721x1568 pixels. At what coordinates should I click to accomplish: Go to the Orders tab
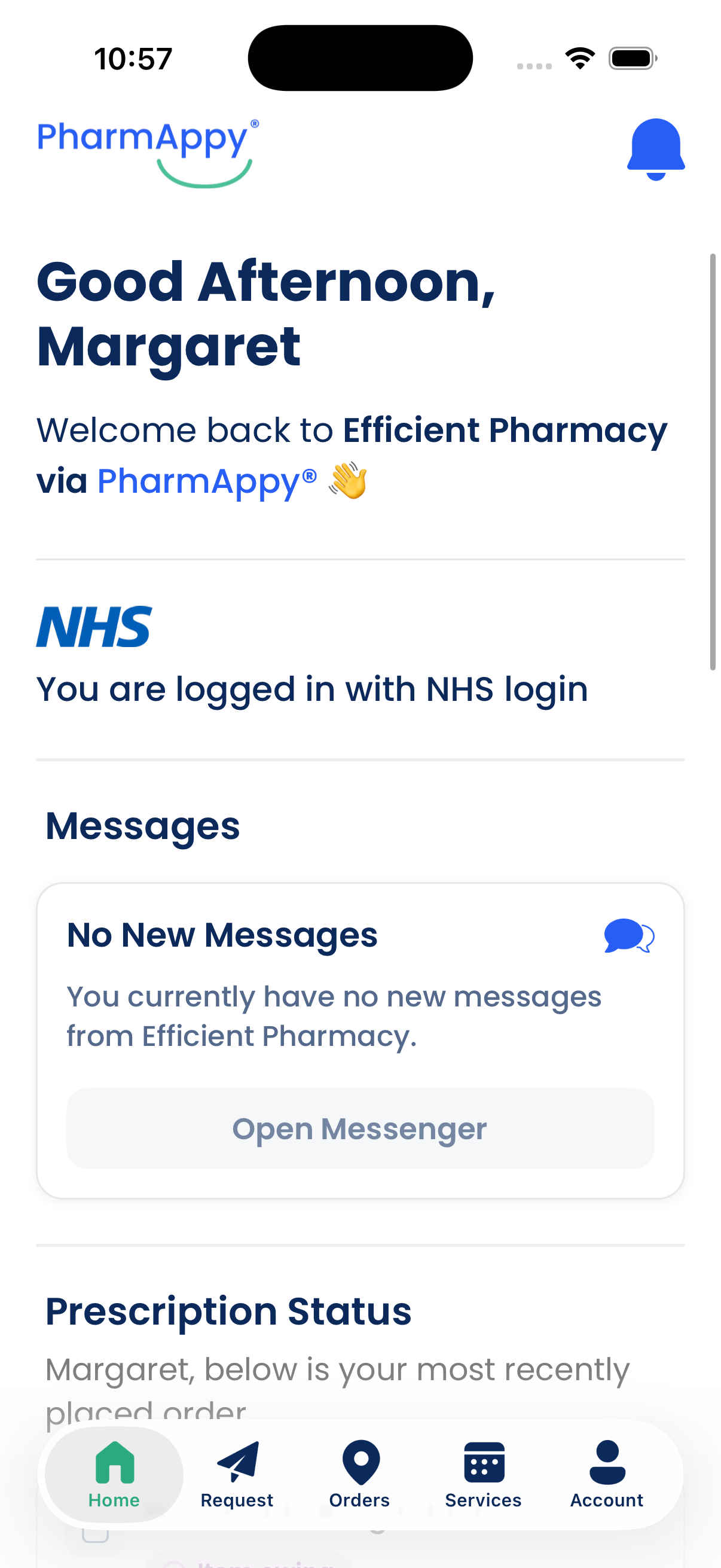click(360, 1474)
